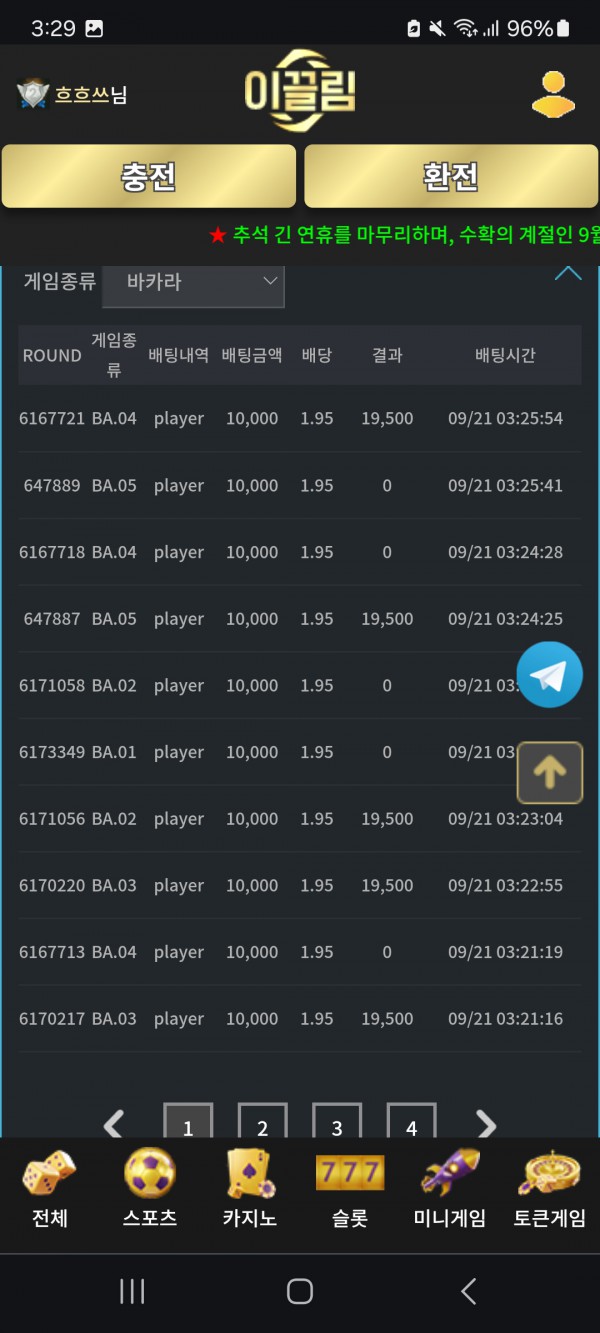Open the Telegram floating button
The image size is (600, 1333).
pyautogui.click(x=549, y=675)
